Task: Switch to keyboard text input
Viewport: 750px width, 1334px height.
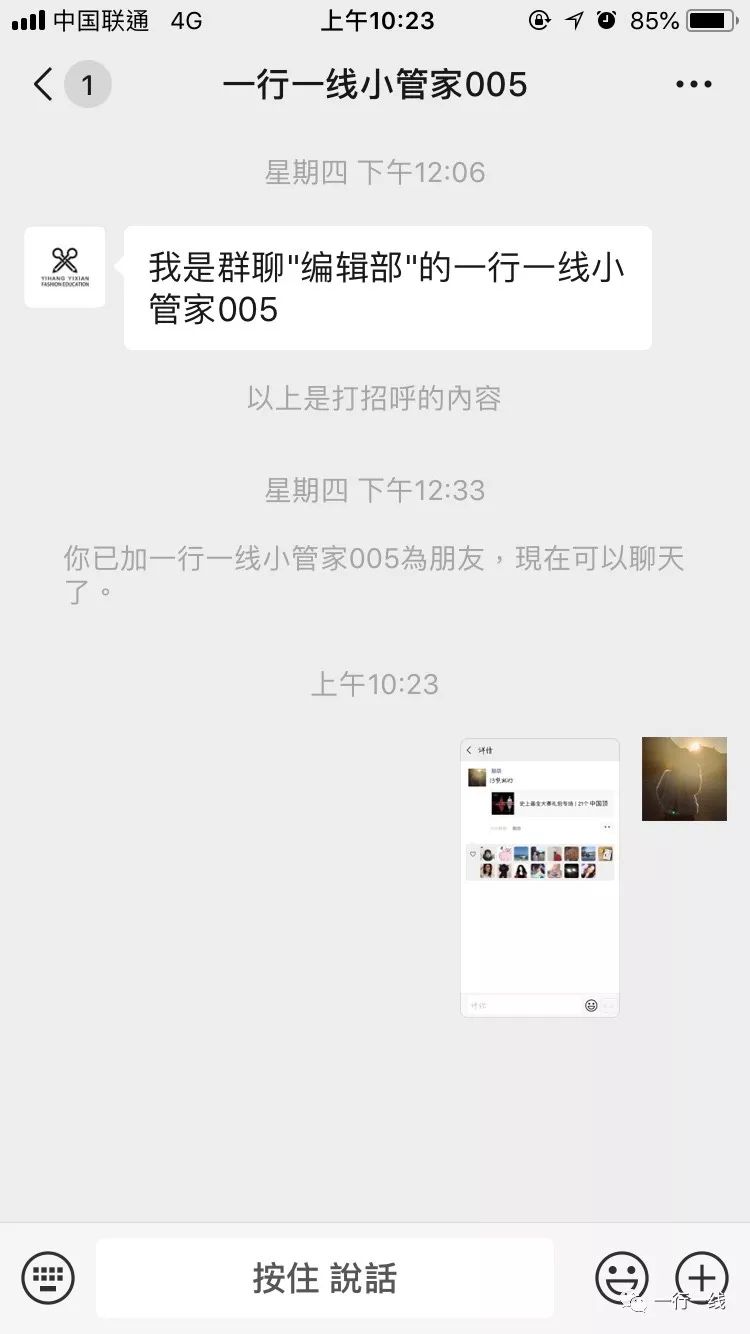Action: tap(48, 1278)
